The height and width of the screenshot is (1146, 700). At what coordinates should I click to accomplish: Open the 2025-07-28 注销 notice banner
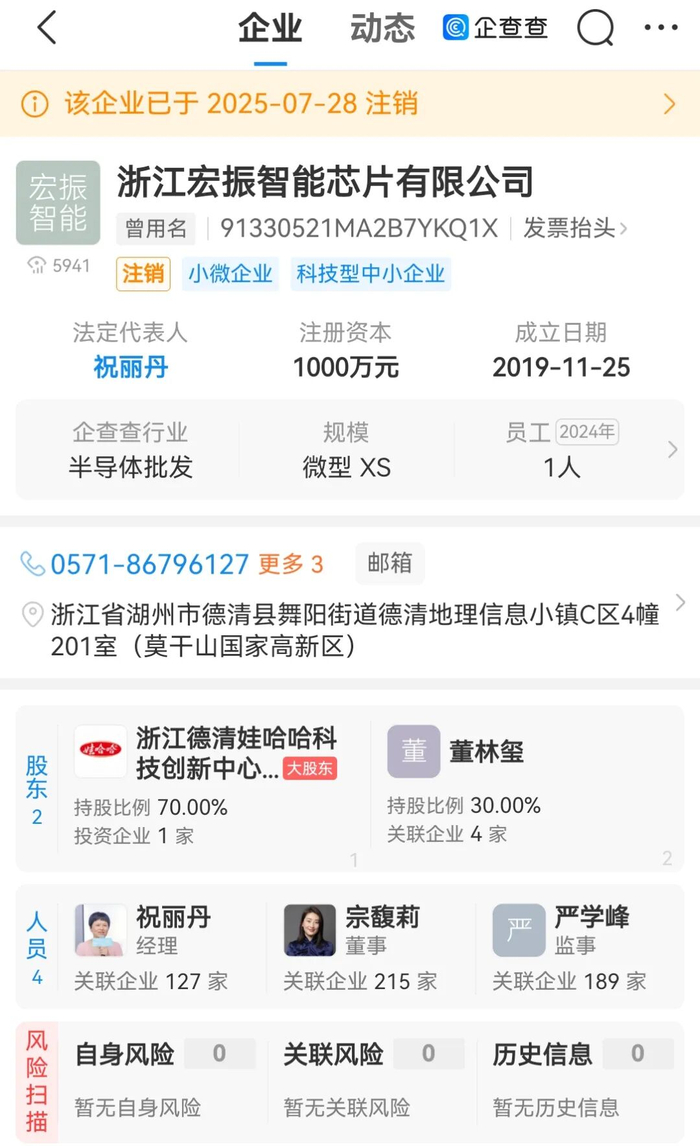pos(350,103)
